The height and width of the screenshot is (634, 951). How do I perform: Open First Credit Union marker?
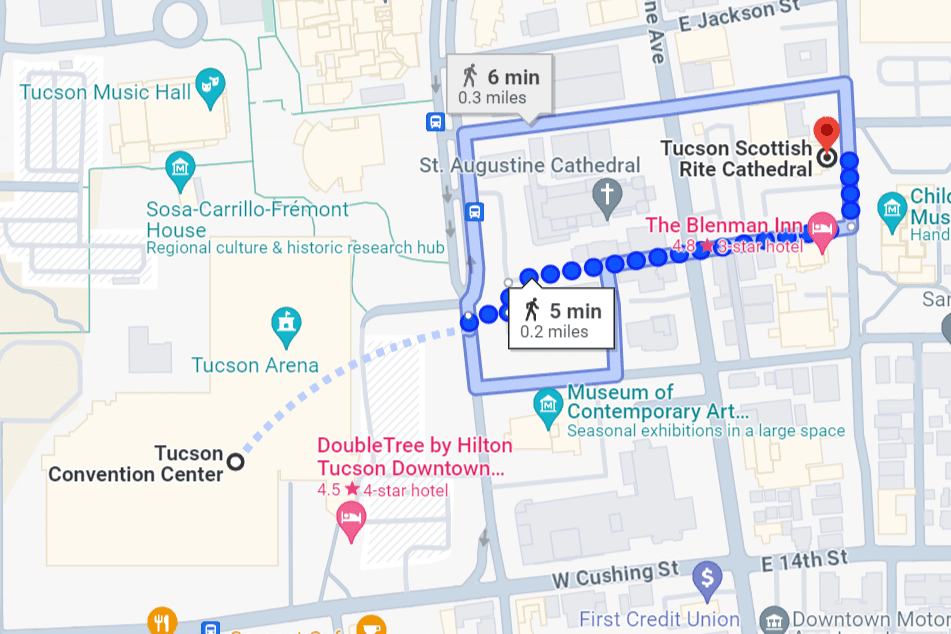click(708, 576)
